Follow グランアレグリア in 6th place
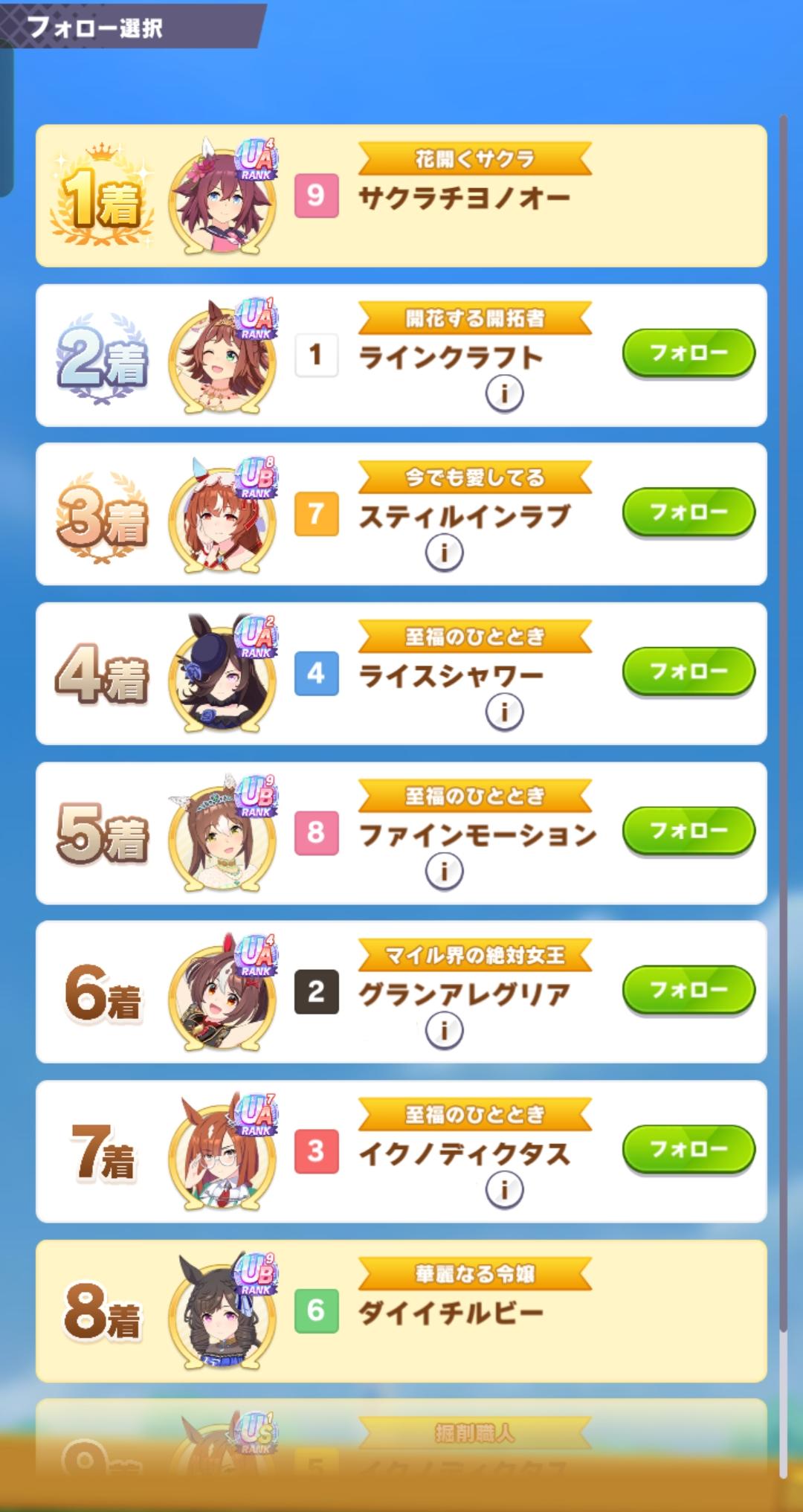This screenshot has width=803, height=1512. tap(688, 989)
